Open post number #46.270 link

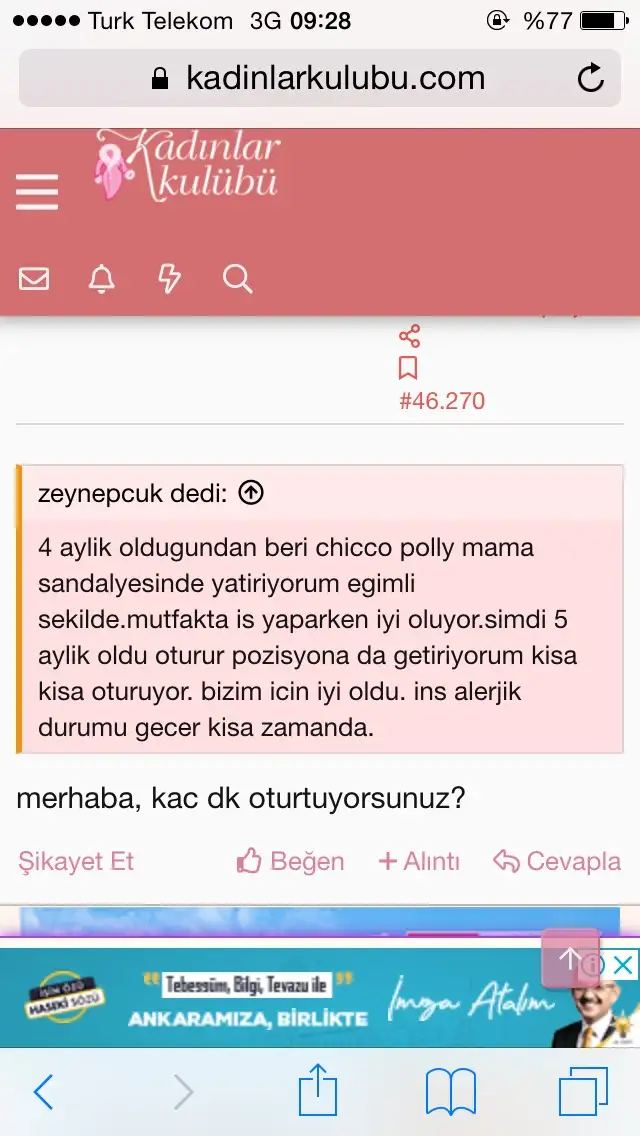[442, 401]
